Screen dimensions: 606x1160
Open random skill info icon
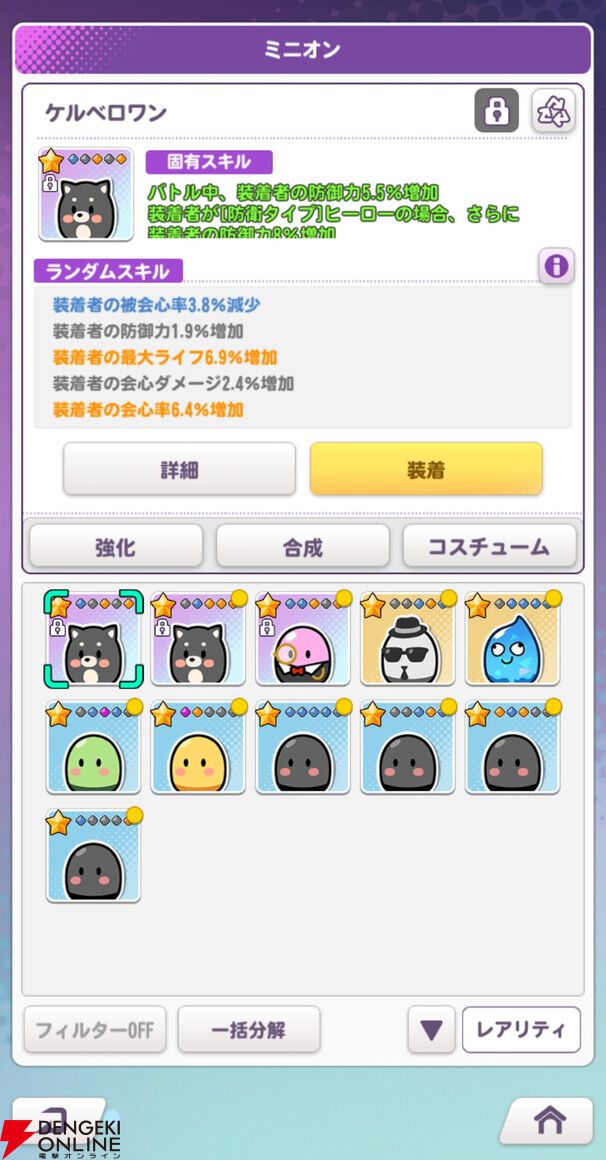point(556,267)
